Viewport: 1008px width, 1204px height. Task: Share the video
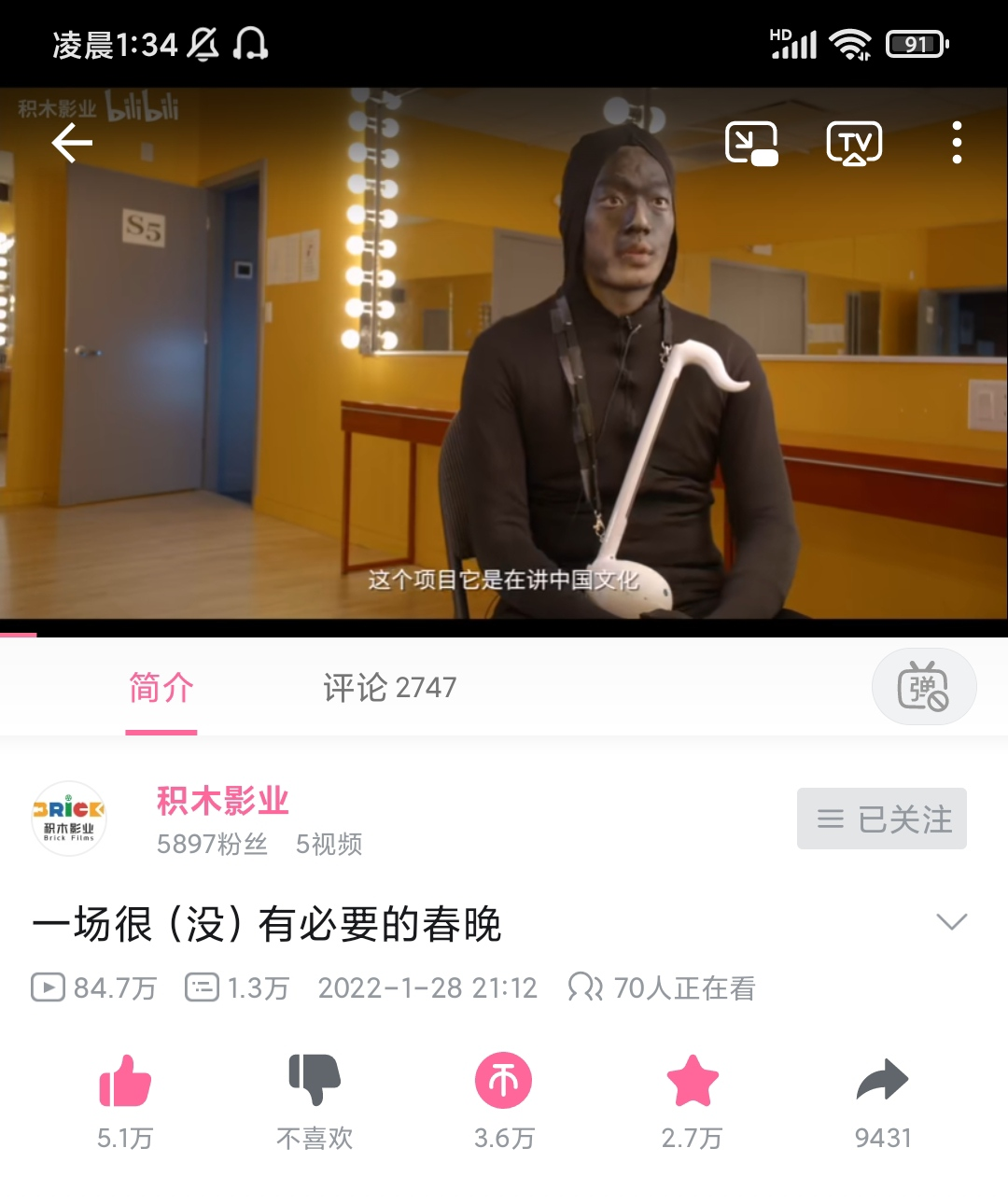click(x=882, y=1082)
